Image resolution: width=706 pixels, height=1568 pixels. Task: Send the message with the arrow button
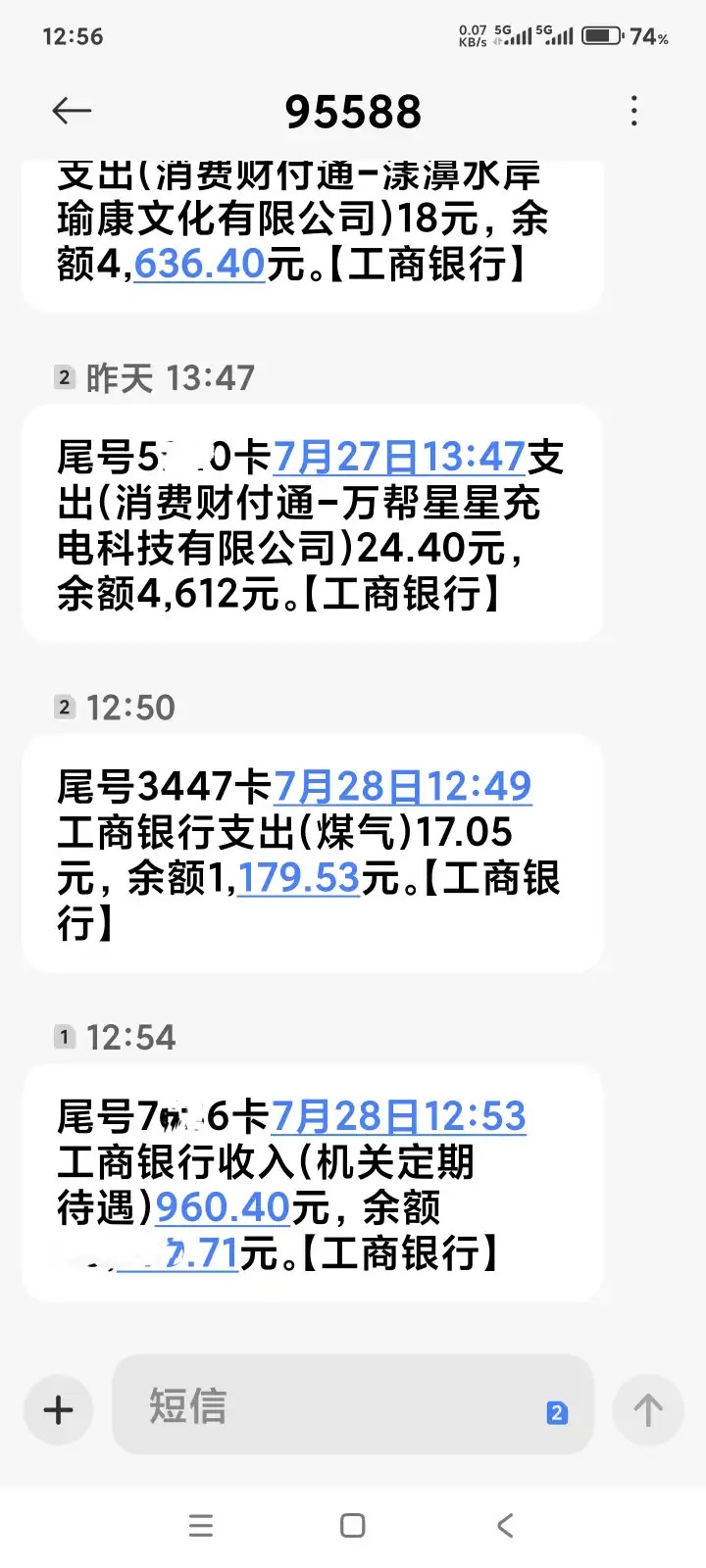click(x=647, y=1410)
